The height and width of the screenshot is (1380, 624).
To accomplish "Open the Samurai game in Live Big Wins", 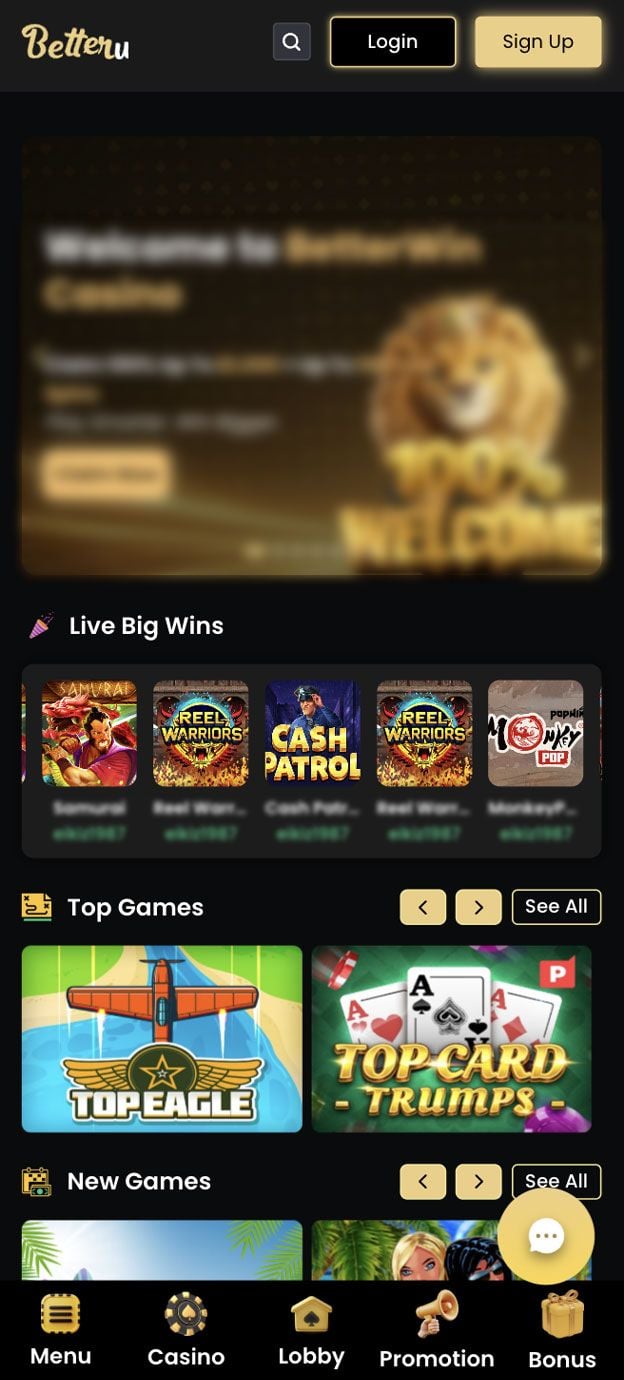I will pos(89,733).
